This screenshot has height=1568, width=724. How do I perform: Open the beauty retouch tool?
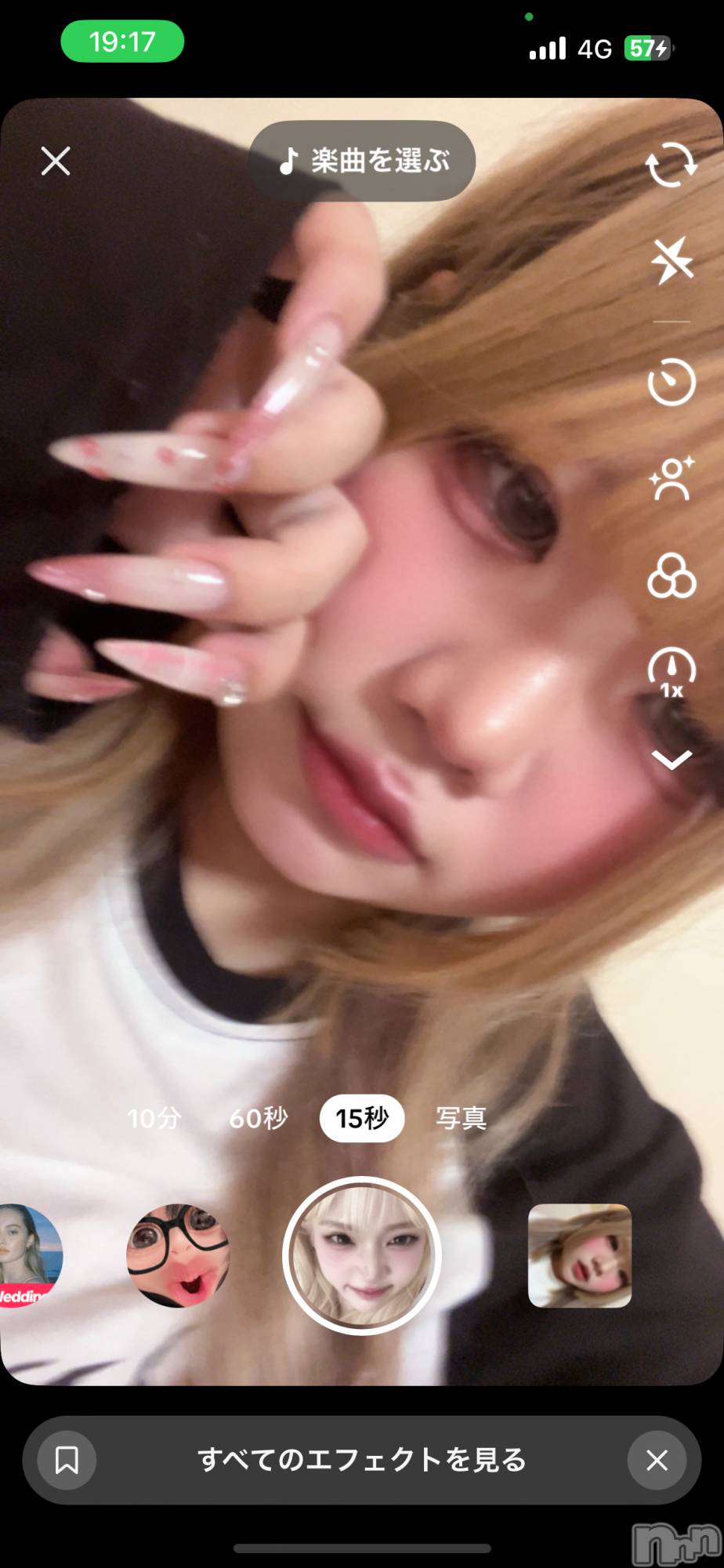point(672,480)
